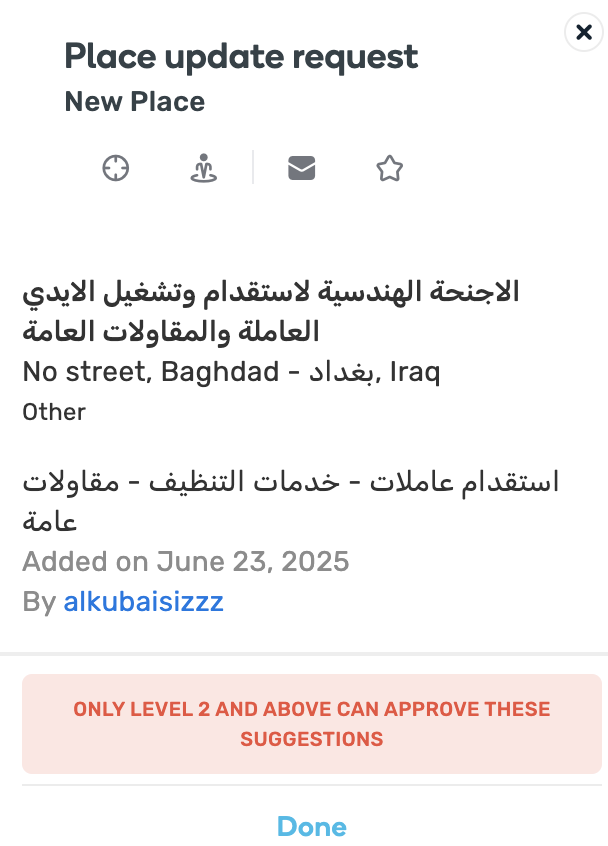The height and width of the screenshot is (846, 608).
Task: Tap Done to finish reviewing
Action: click(x=311, y=827)
